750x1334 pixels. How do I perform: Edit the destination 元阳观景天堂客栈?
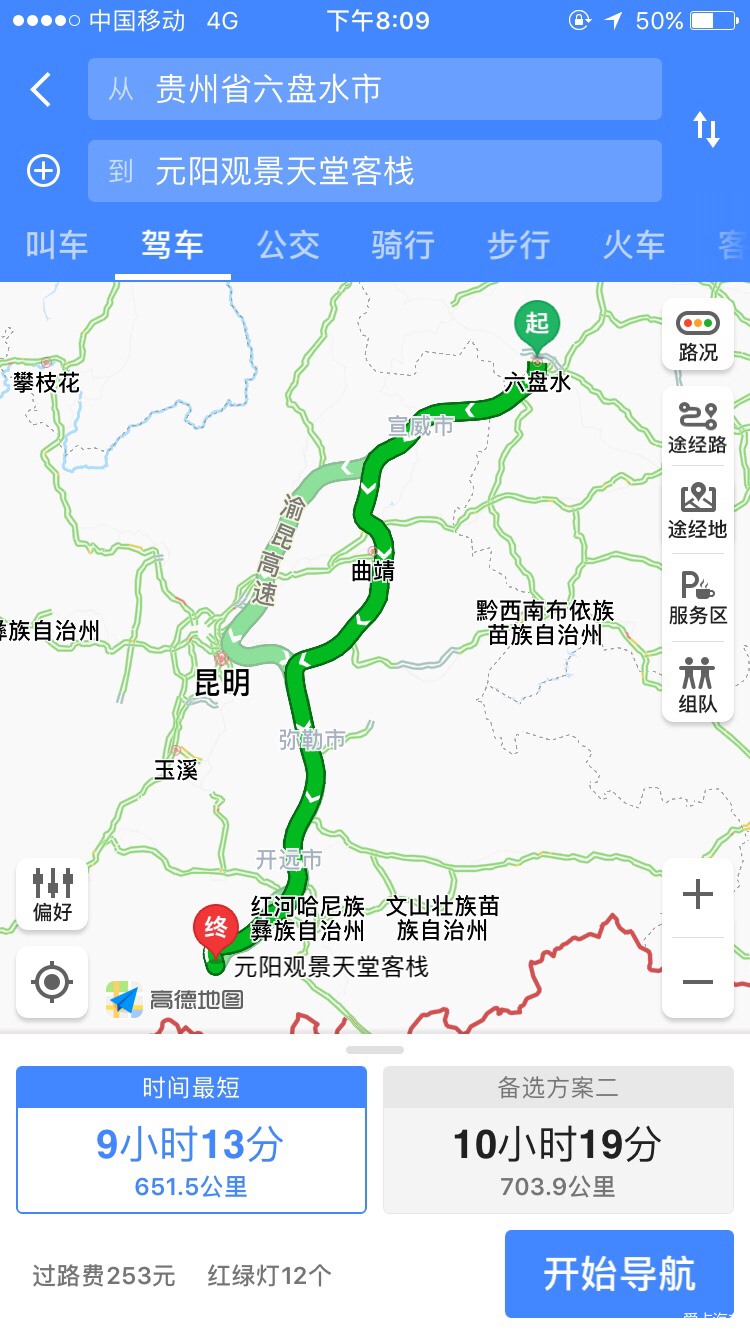click(x=374, y=171)
